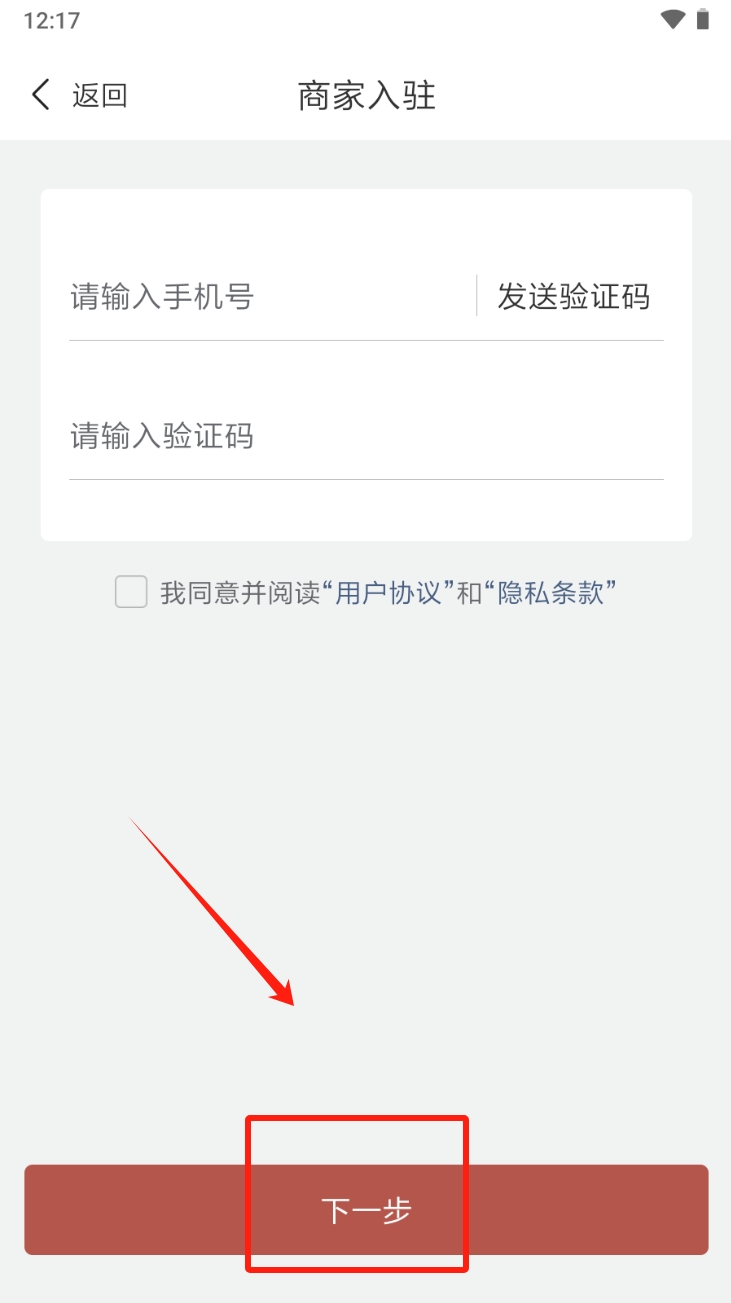Select the verification code field 请输入验证码
Viewport: 731px width, 1303px height.
click(360, 437)
